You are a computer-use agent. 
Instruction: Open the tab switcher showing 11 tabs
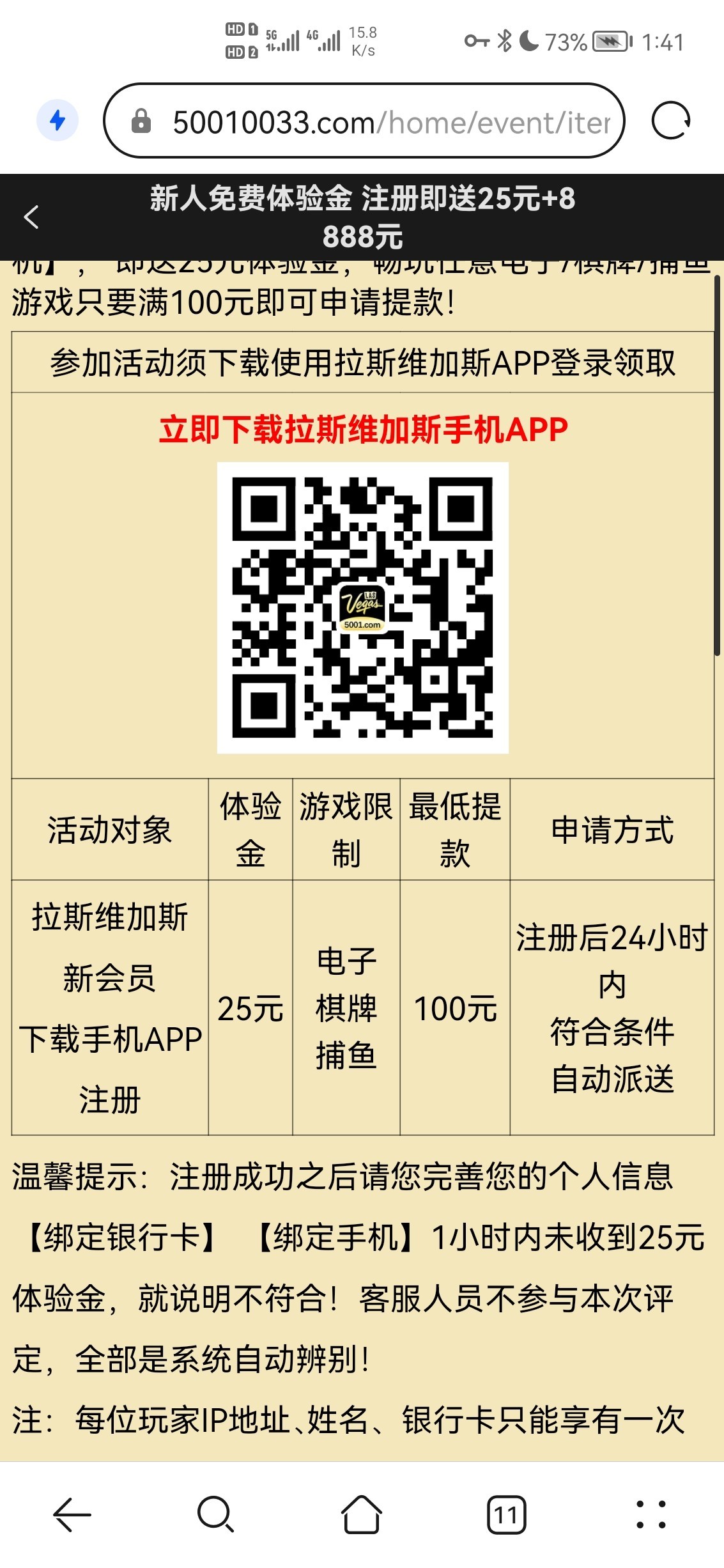507,1514
